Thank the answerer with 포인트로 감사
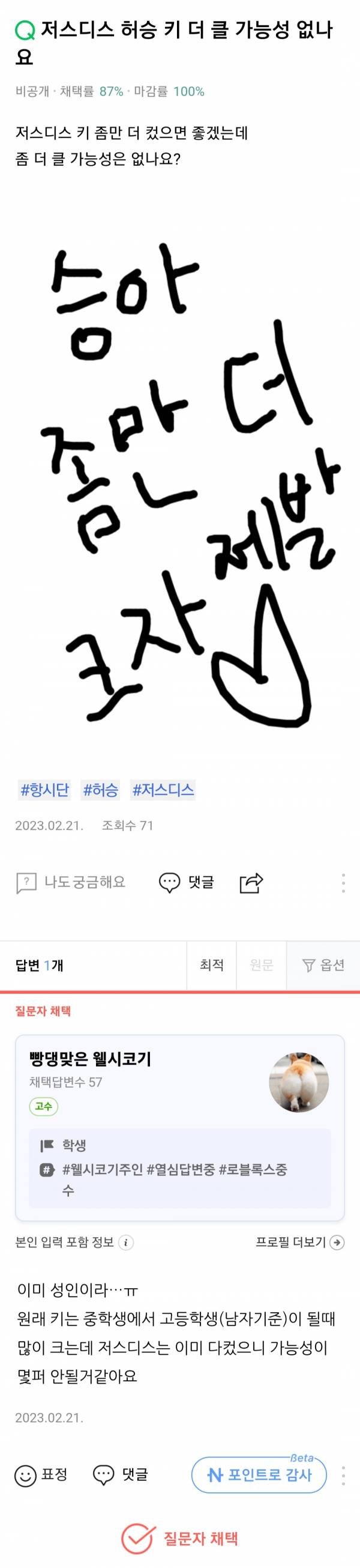 click(259, 1475)
